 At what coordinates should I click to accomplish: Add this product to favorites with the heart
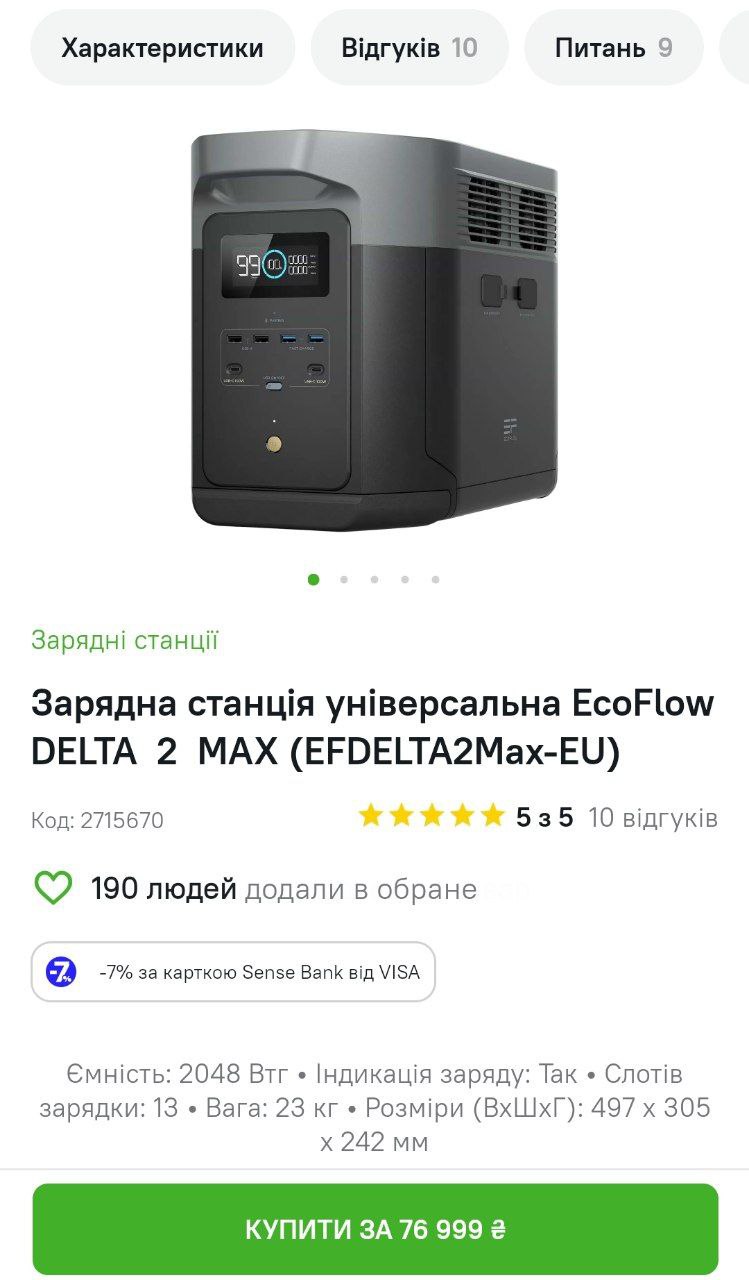[x=53, y=888]
